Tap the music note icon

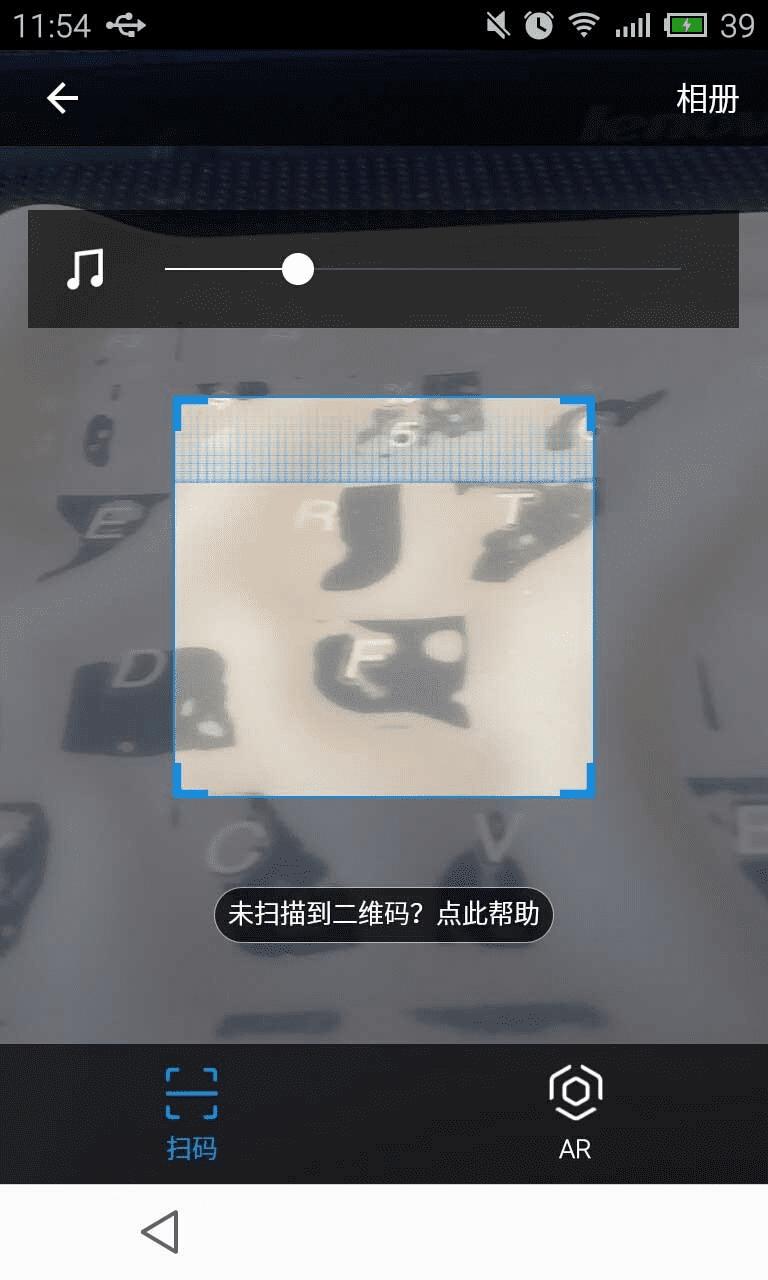[86, 269]
